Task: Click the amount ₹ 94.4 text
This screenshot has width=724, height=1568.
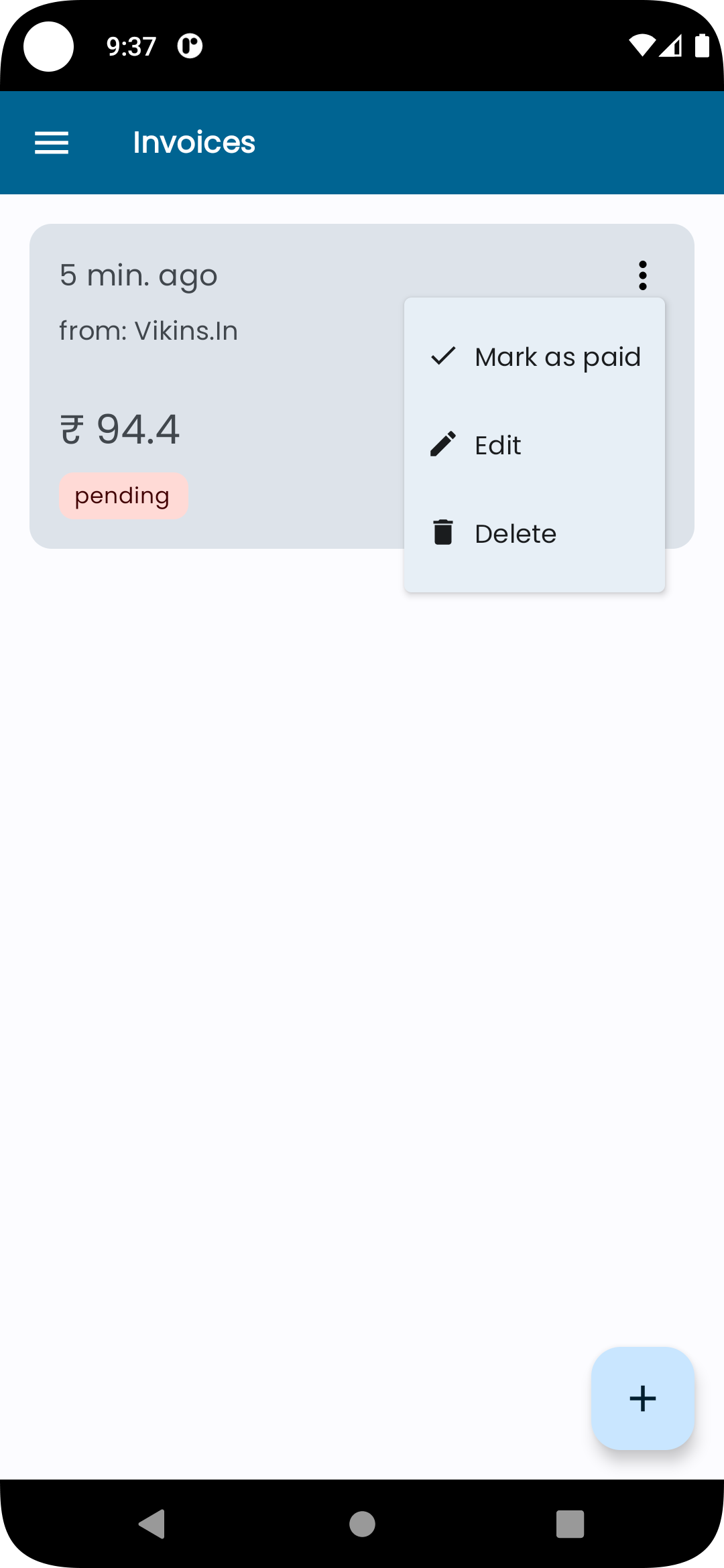Action: 119,428
